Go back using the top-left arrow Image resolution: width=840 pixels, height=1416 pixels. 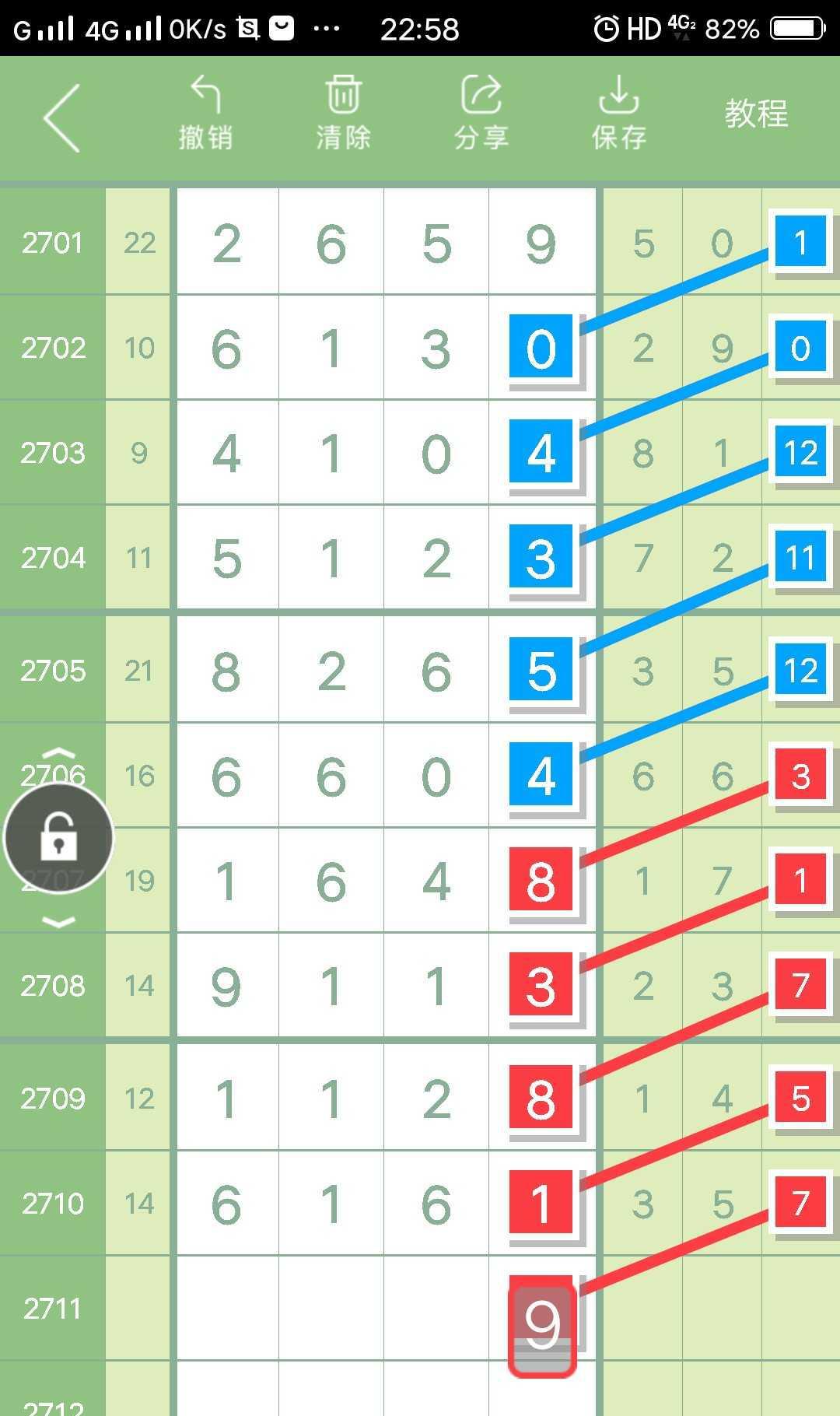point(62,118)
